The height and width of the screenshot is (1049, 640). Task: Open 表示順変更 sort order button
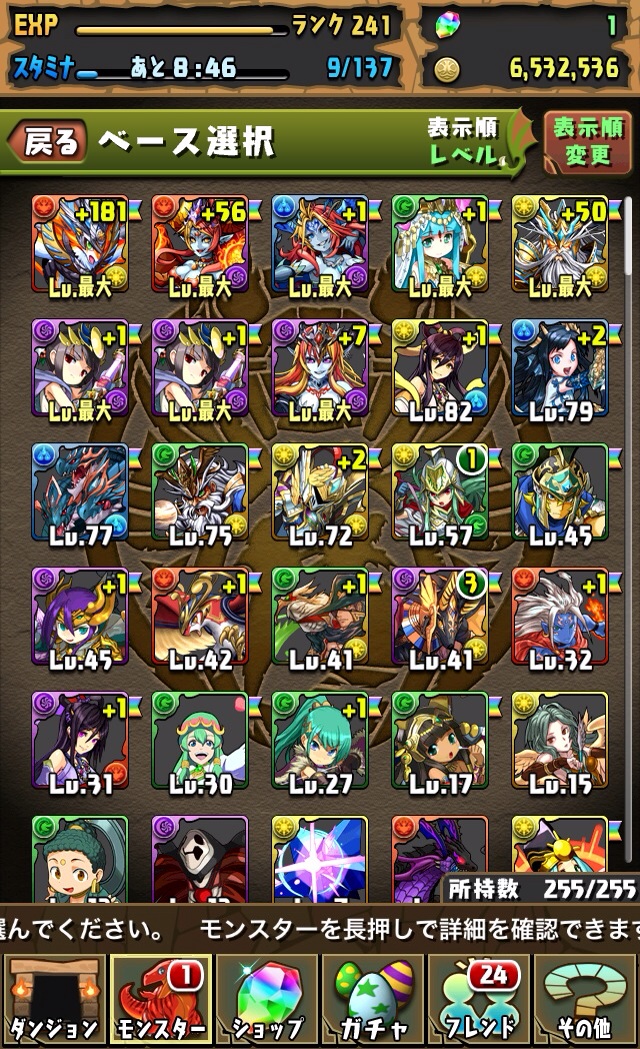point(586,142)
